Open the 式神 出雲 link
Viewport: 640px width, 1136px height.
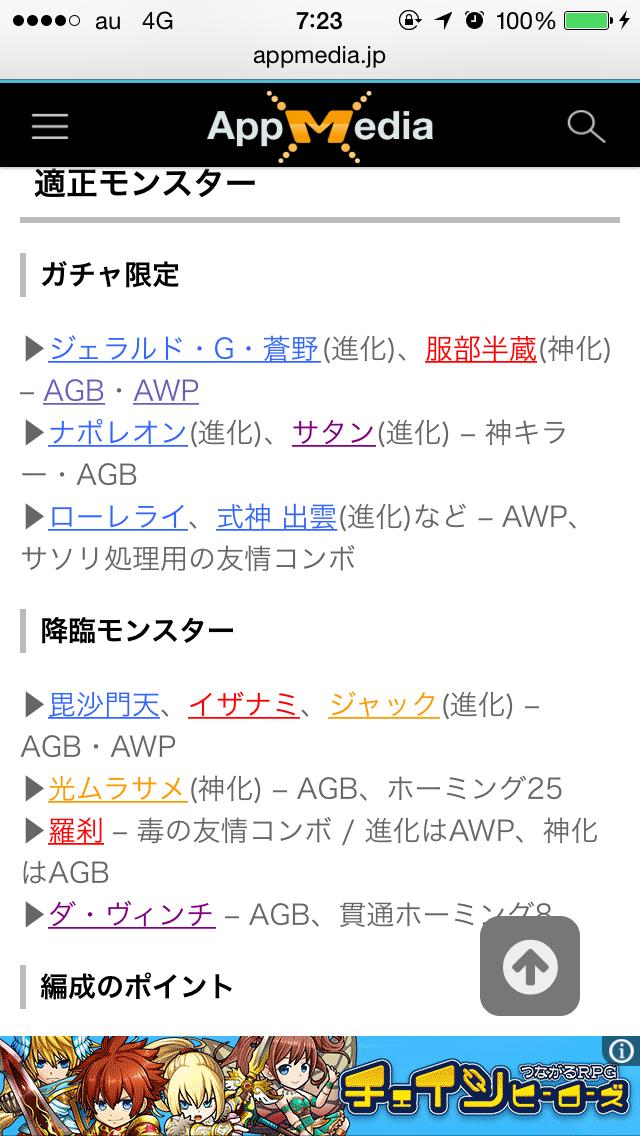[276, 517]
